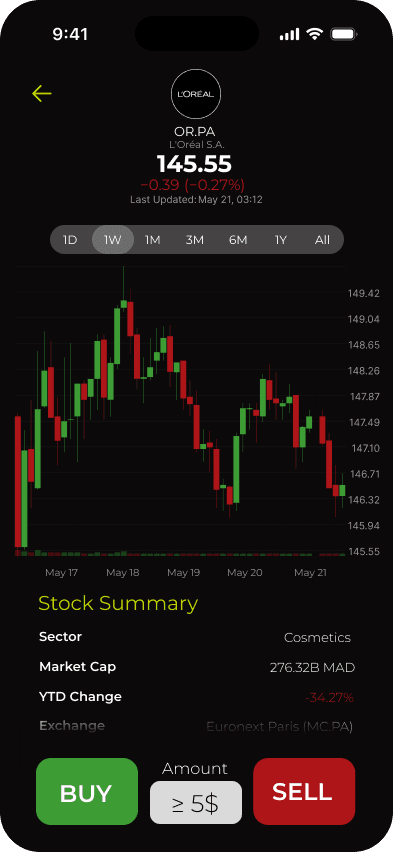Image resolution: width=393 pixels, height=852 pixels.
Task: Choose the 6M chart period
Action: [x=238, y=240]
